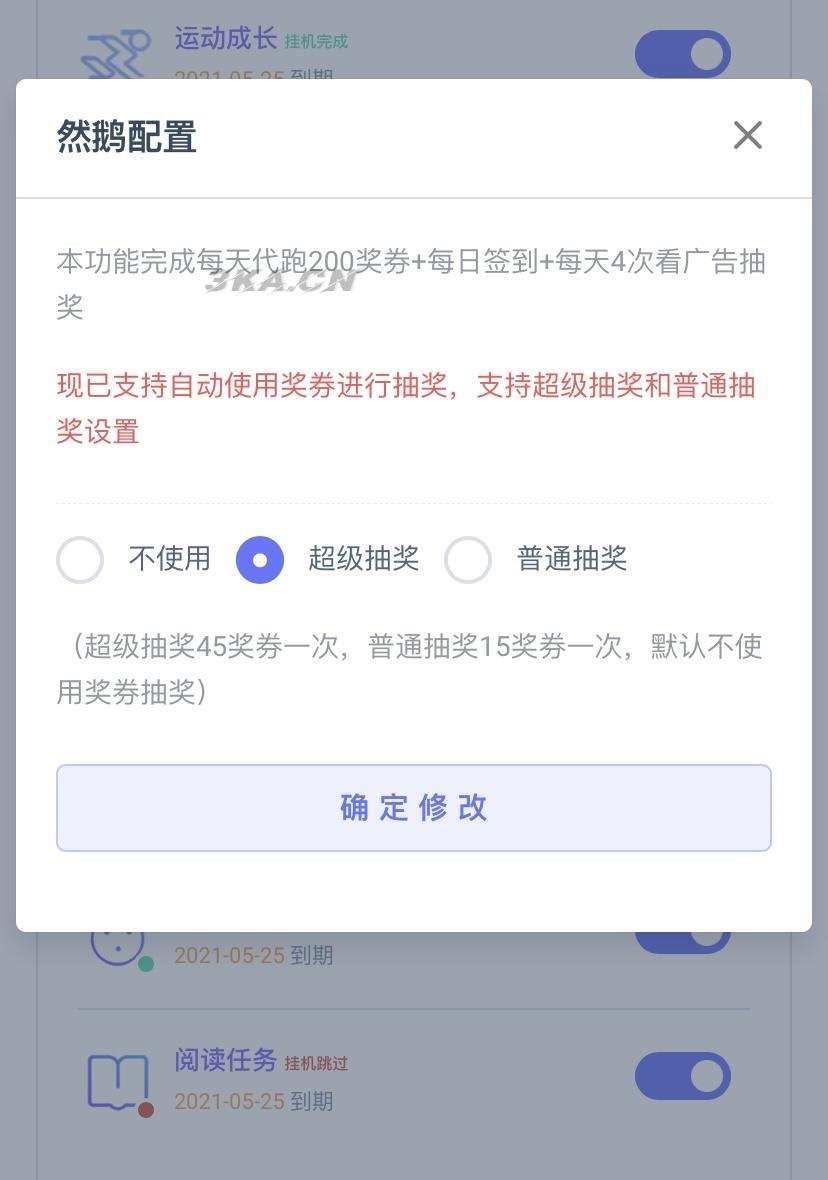Select the 普通抽奖 option
This screenshot has width=828, height=1180.
468,560
